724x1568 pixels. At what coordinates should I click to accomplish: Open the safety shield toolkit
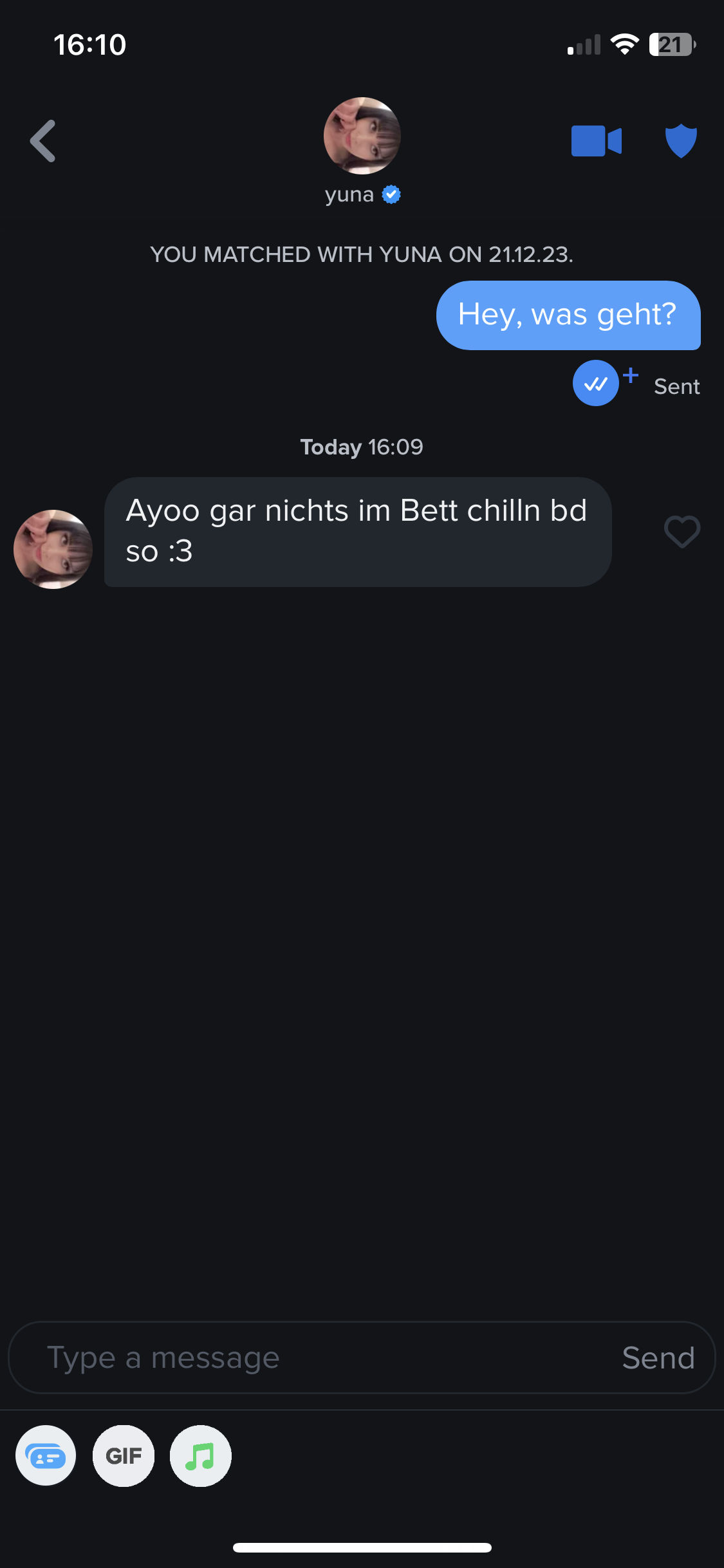tap(680, 141)
